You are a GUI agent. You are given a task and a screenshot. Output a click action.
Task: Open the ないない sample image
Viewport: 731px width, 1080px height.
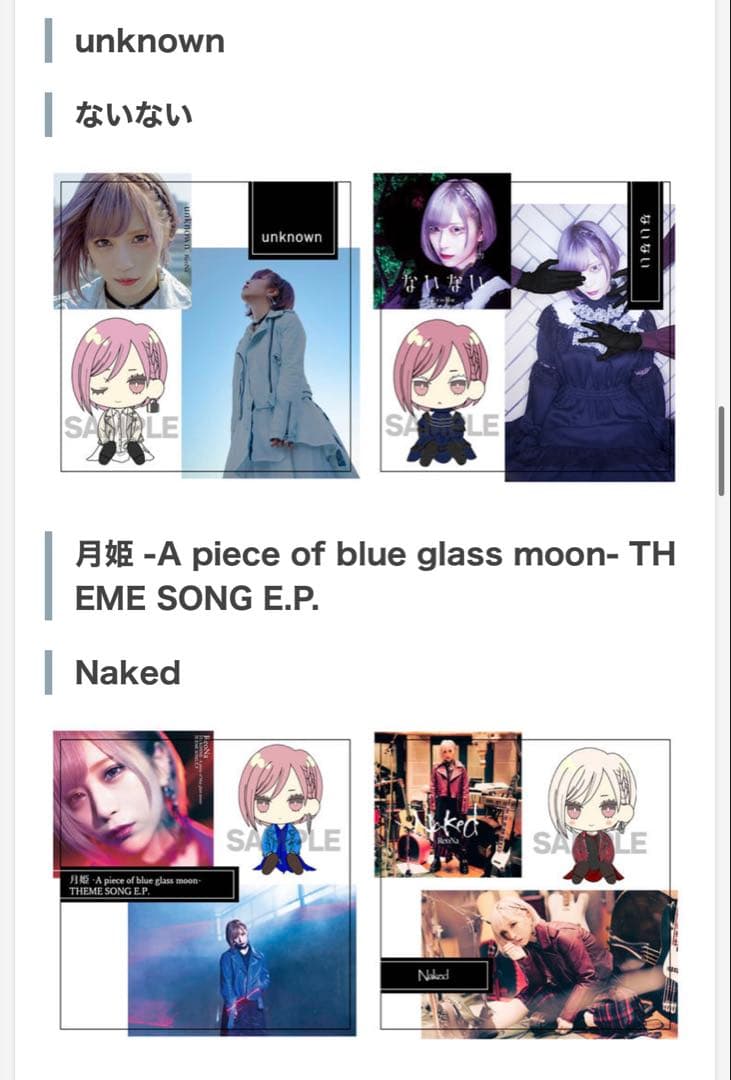click(x=525, y=325)
